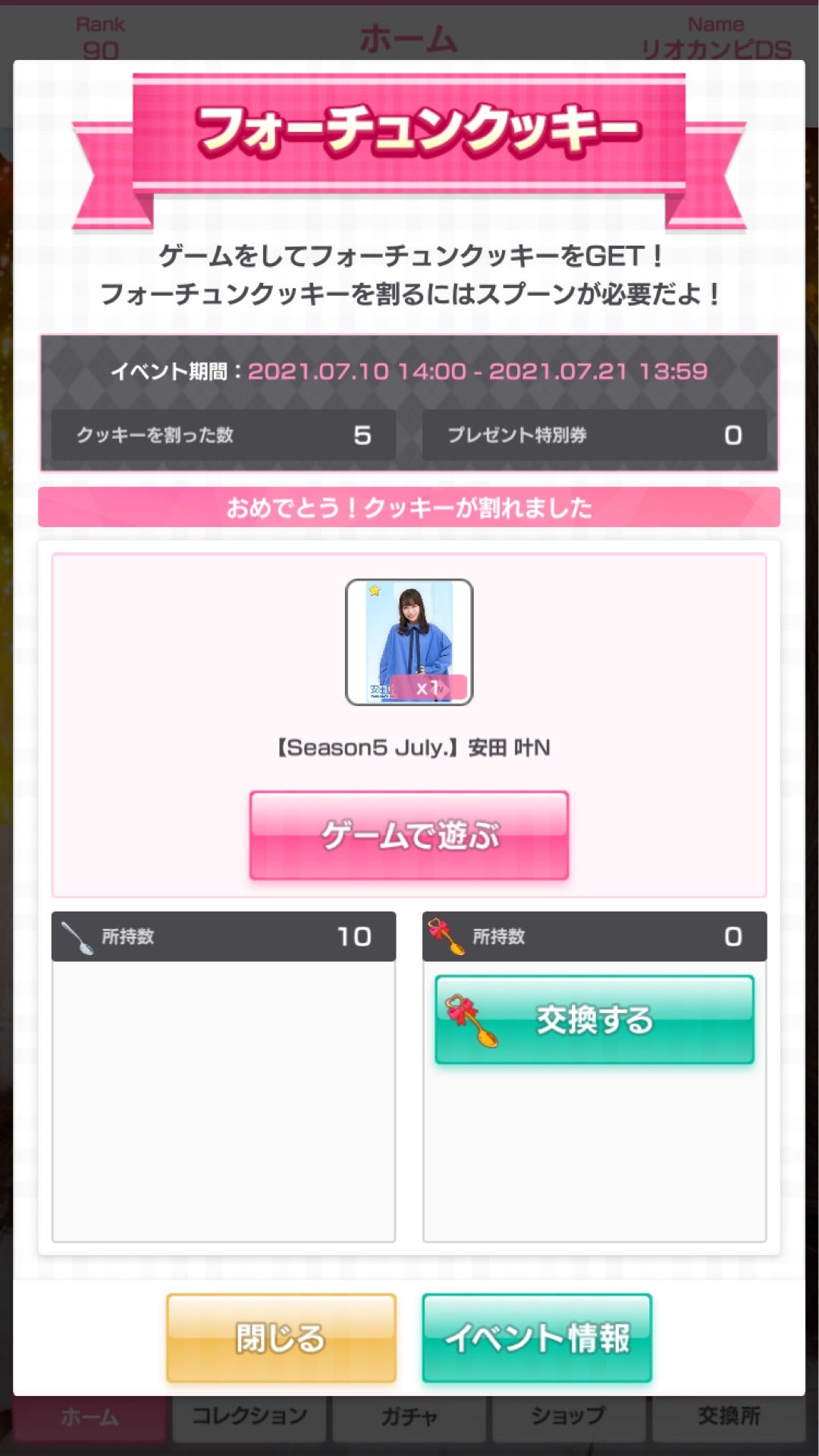Viewport: 819px width, 1456px height.
Task: Go to the ガチャ tab
Action: (409, 1418)
